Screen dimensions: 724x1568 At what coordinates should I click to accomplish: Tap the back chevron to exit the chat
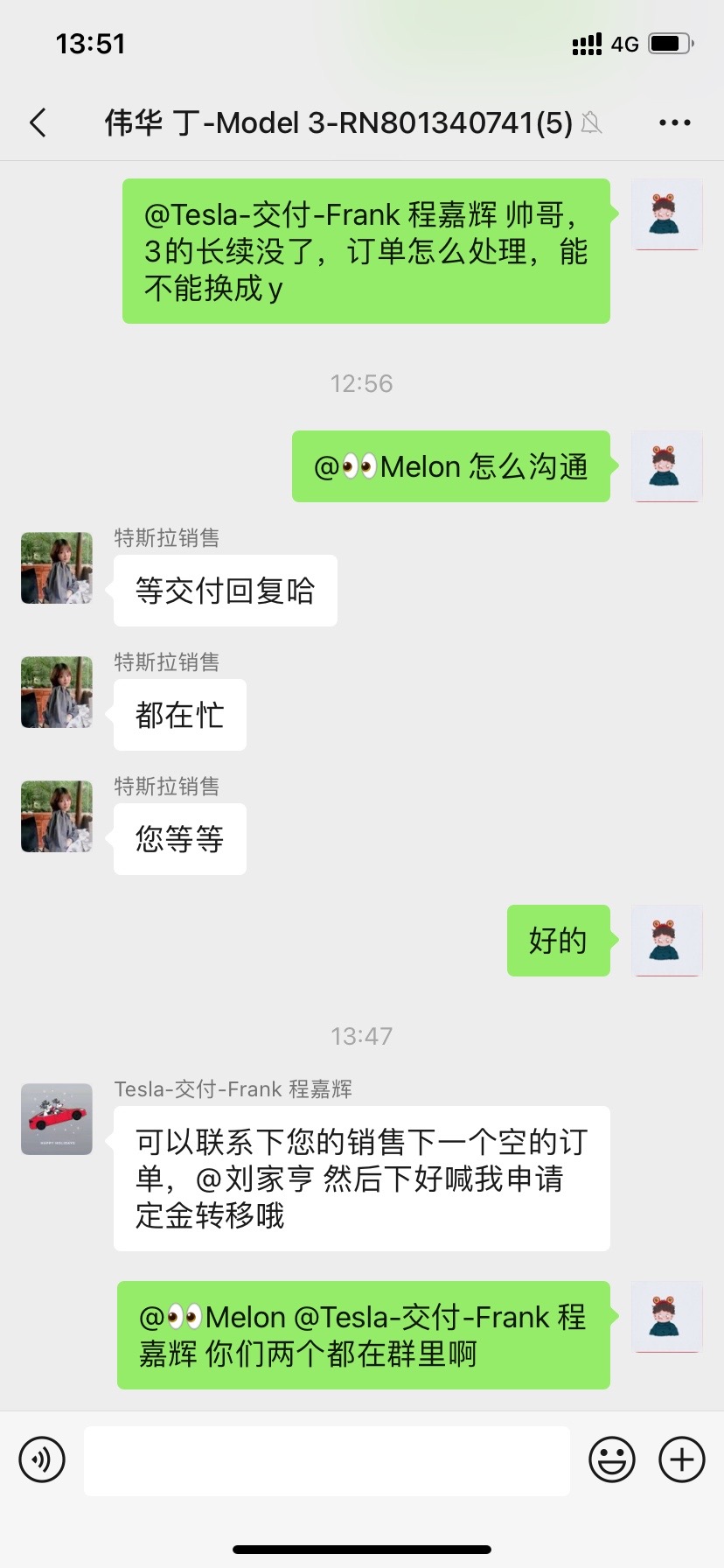pyautogui.click(x=38, y=123)
